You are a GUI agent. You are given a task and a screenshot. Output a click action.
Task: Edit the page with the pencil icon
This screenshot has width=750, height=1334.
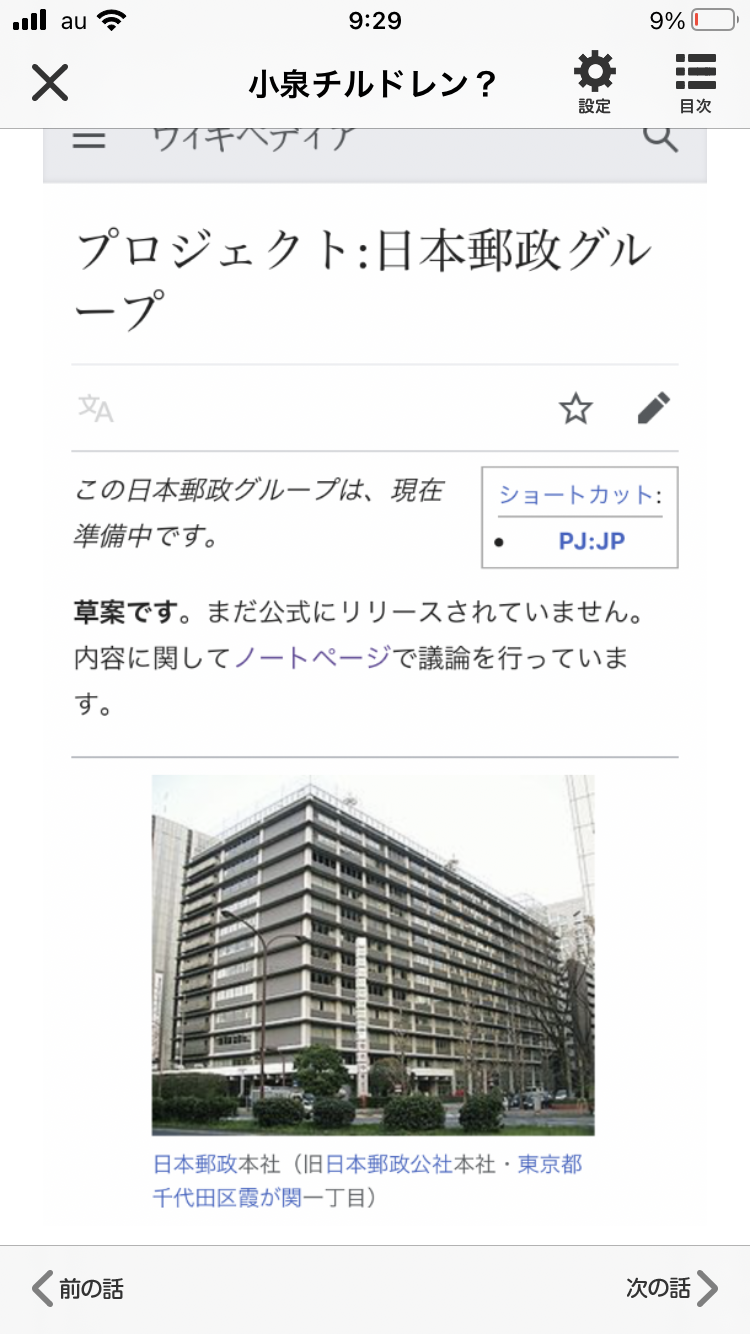click(x=654, y=408)
